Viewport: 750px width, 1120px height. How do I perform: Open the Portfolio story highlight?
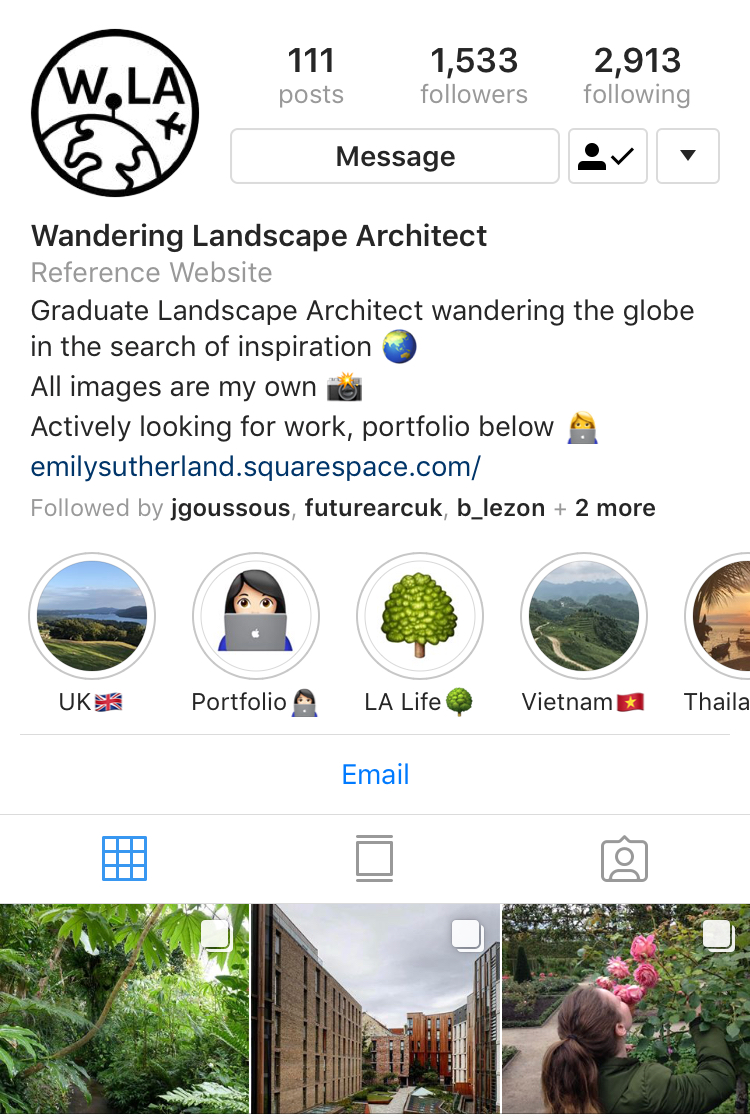[256, 616]
